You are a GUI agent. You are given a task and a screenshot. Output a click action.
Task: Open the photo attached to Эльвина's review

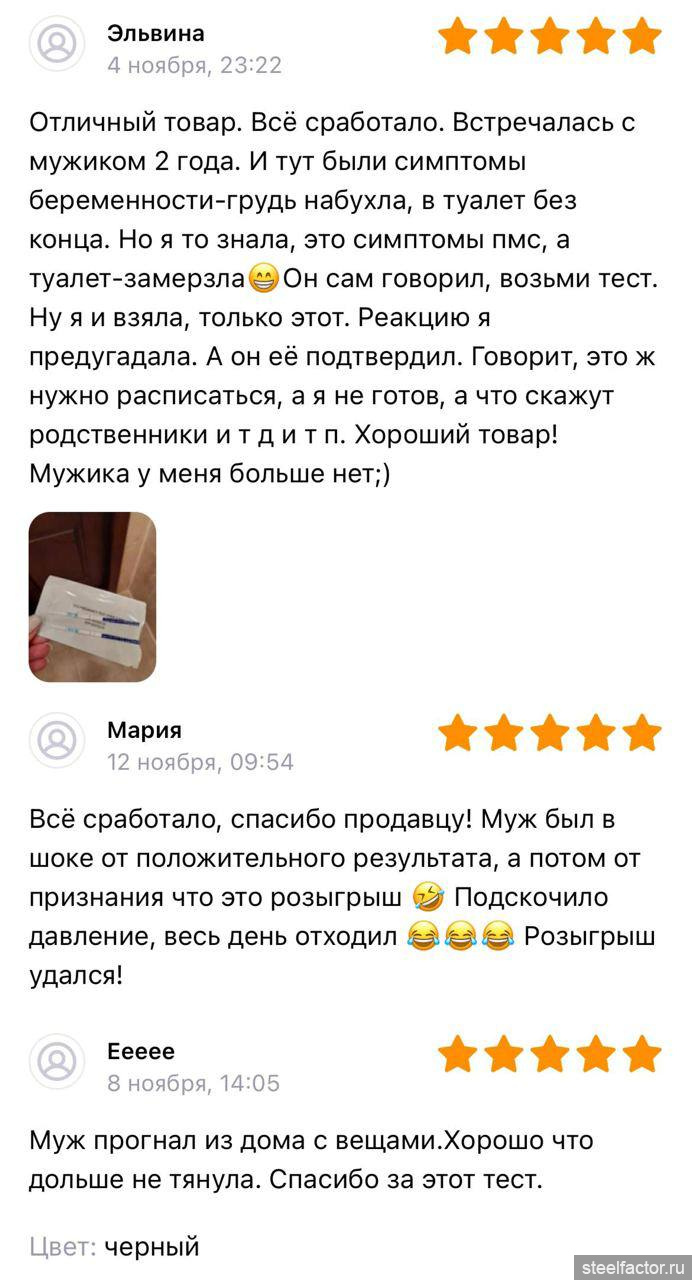tap(92, 597)
